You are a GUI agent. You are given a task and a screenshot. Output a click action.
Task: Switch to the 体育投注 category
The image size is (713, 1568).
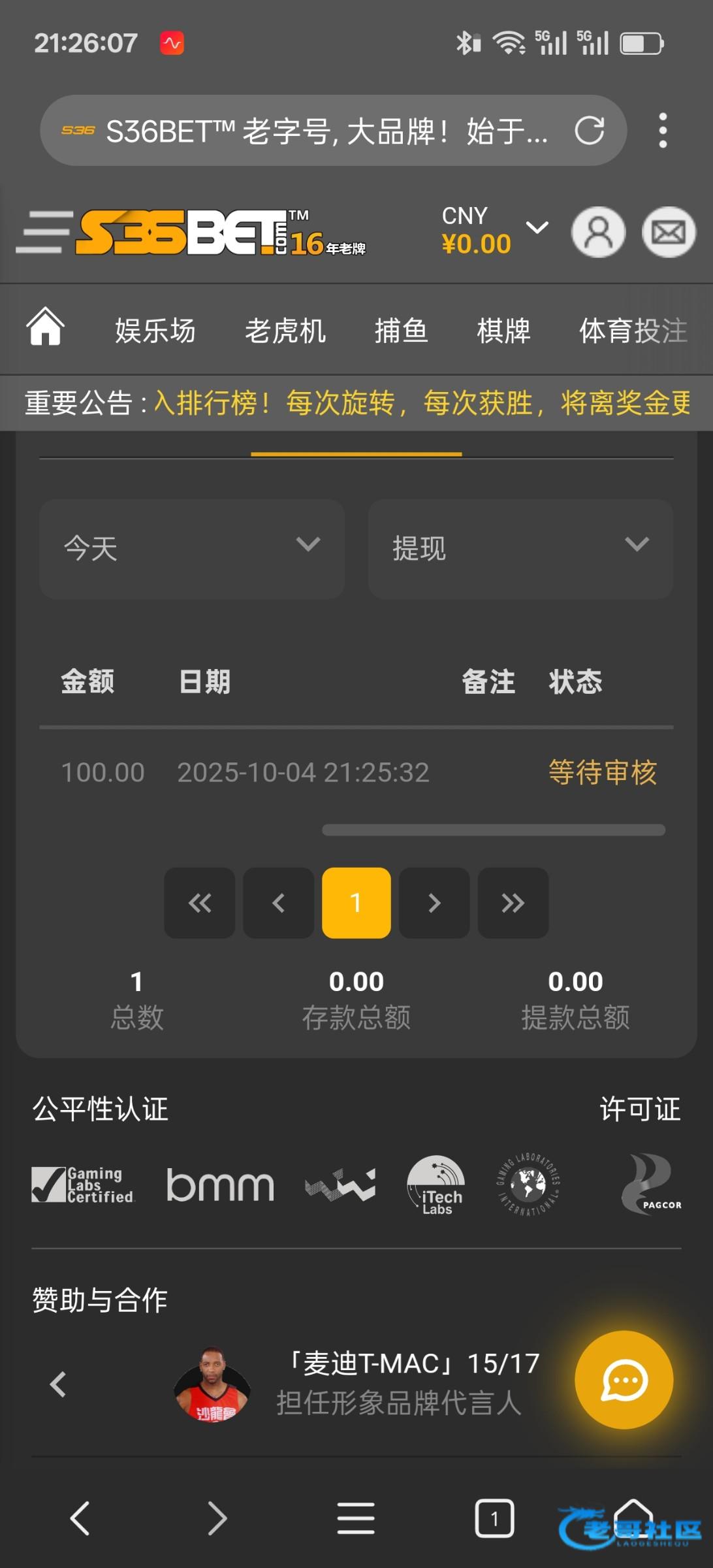click(x=633, y=331)
